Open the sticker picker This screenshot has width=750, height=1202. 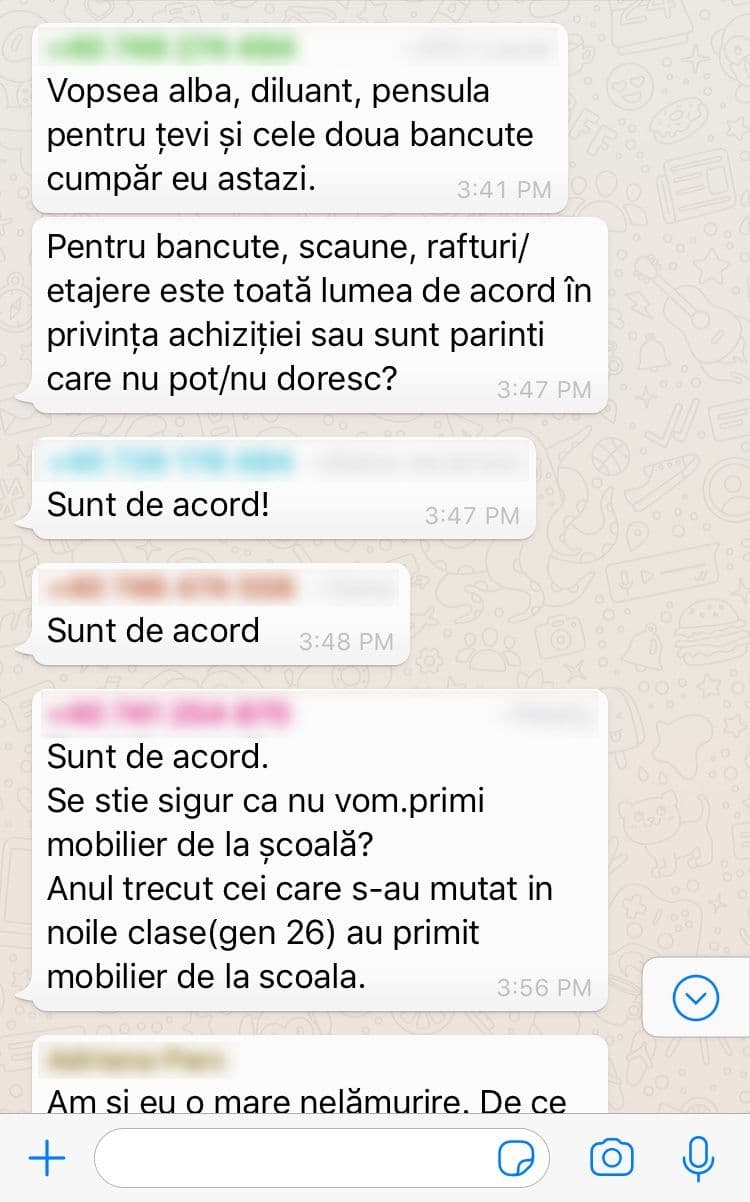tap(516, 1159)
